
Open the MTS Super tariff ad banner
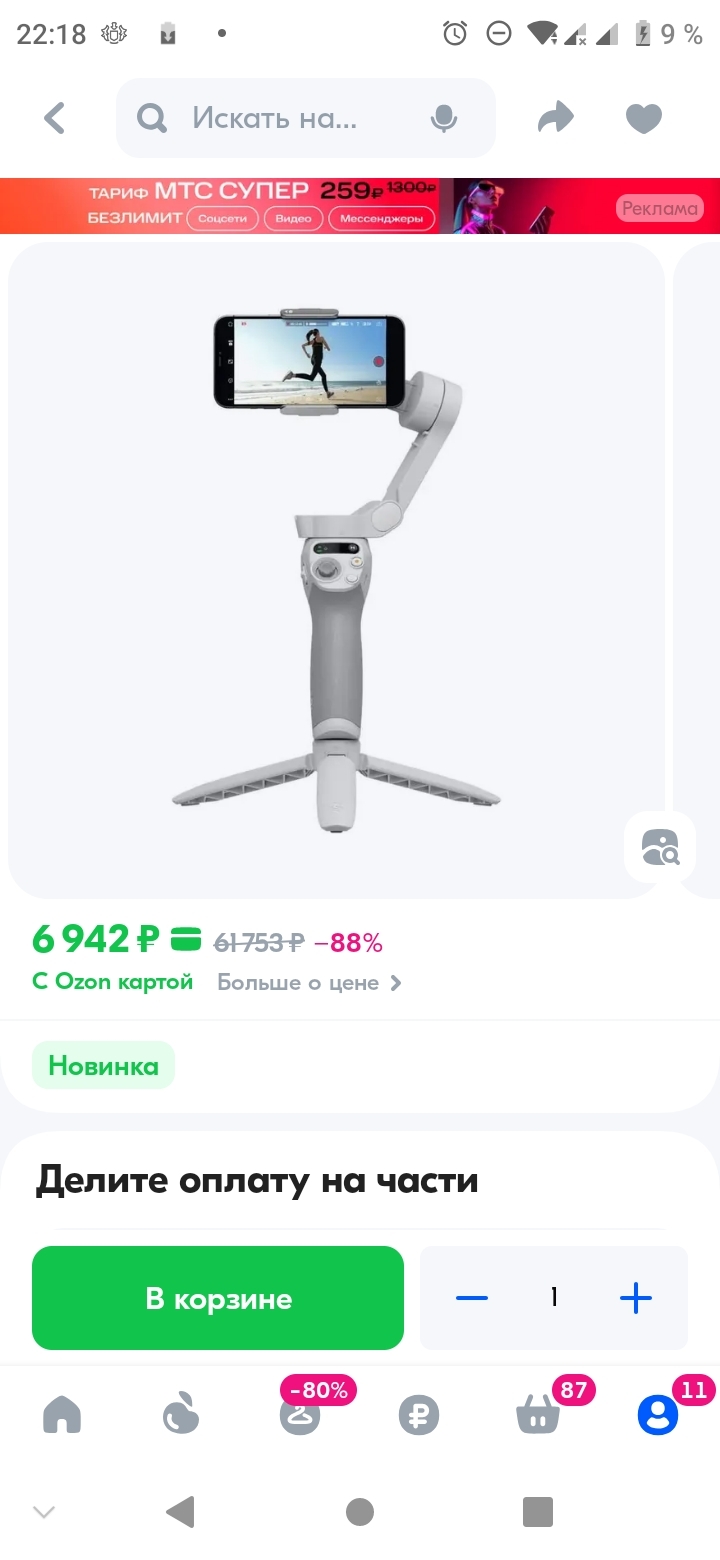tap(360, 206)
